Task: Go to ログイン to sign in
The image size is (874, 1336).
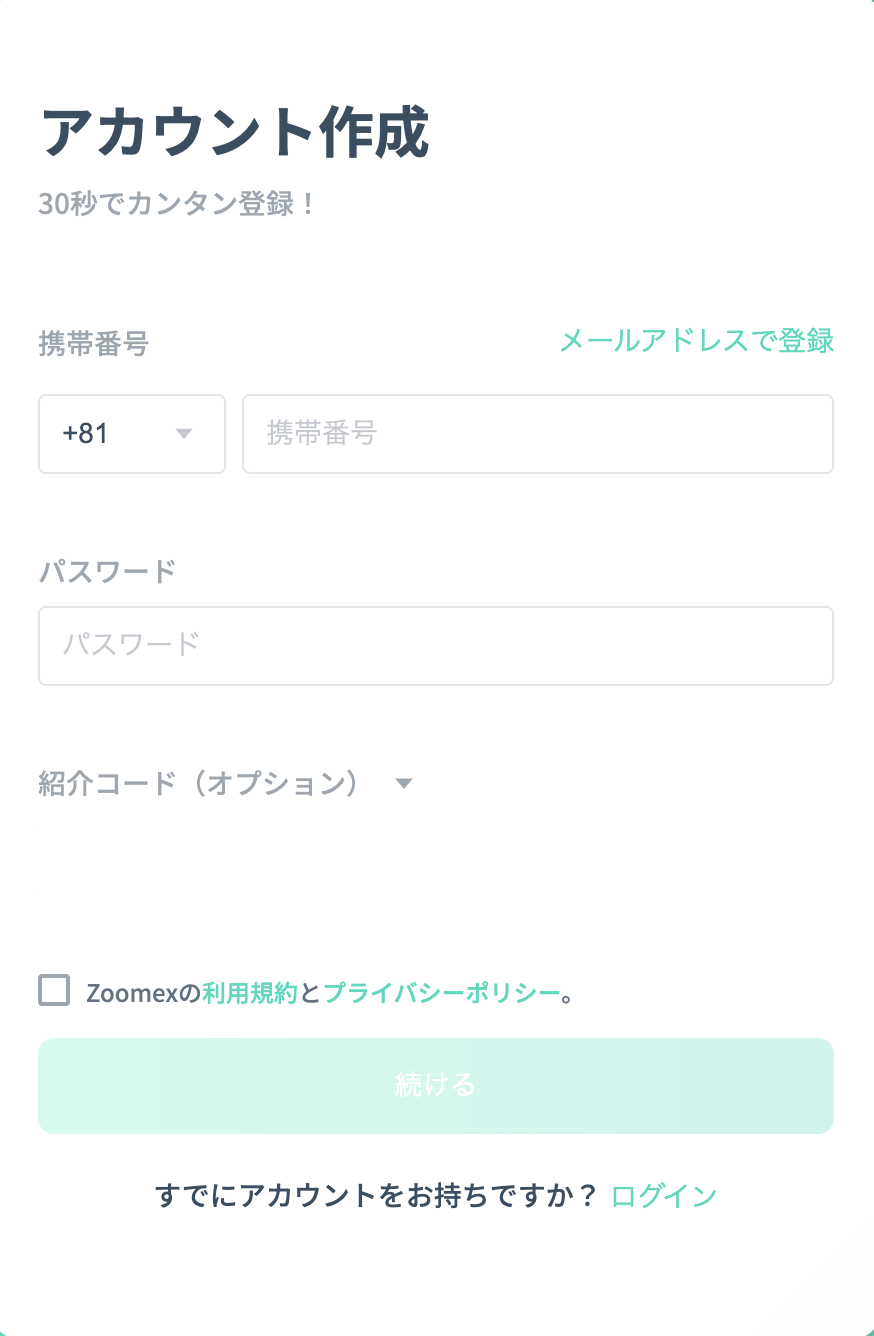Action: (x=664, y=1194)
